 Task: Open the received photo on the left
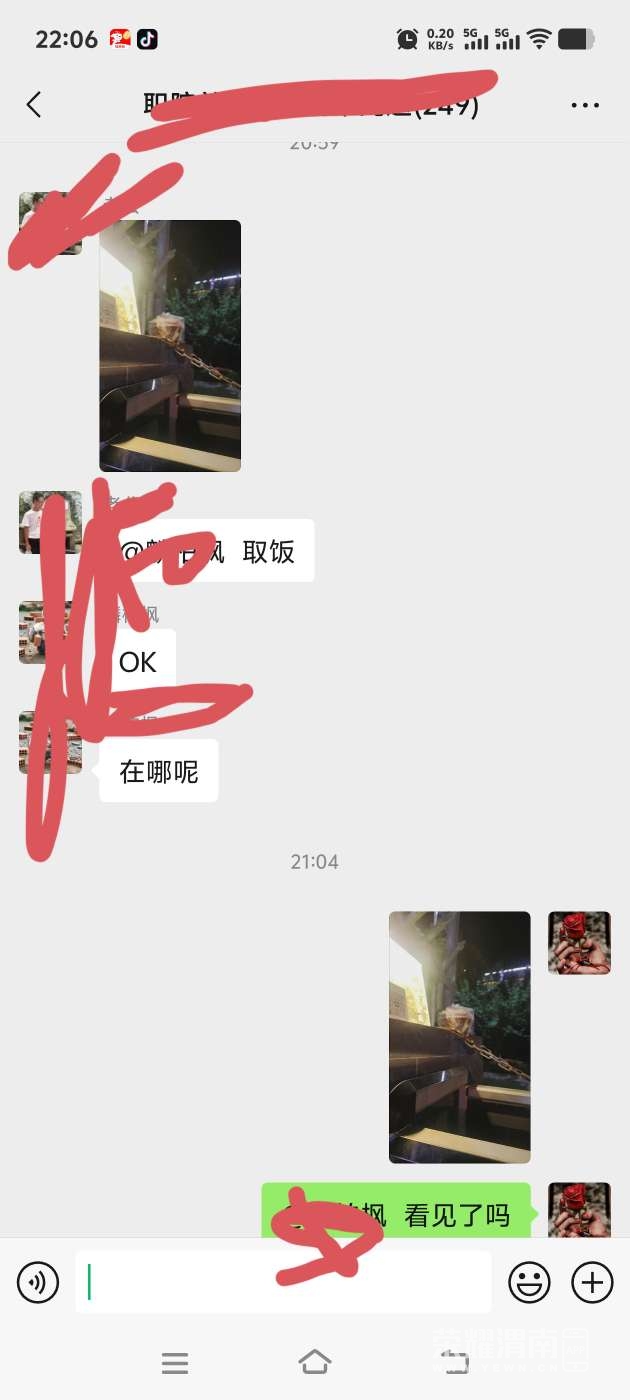coord(170,345)
